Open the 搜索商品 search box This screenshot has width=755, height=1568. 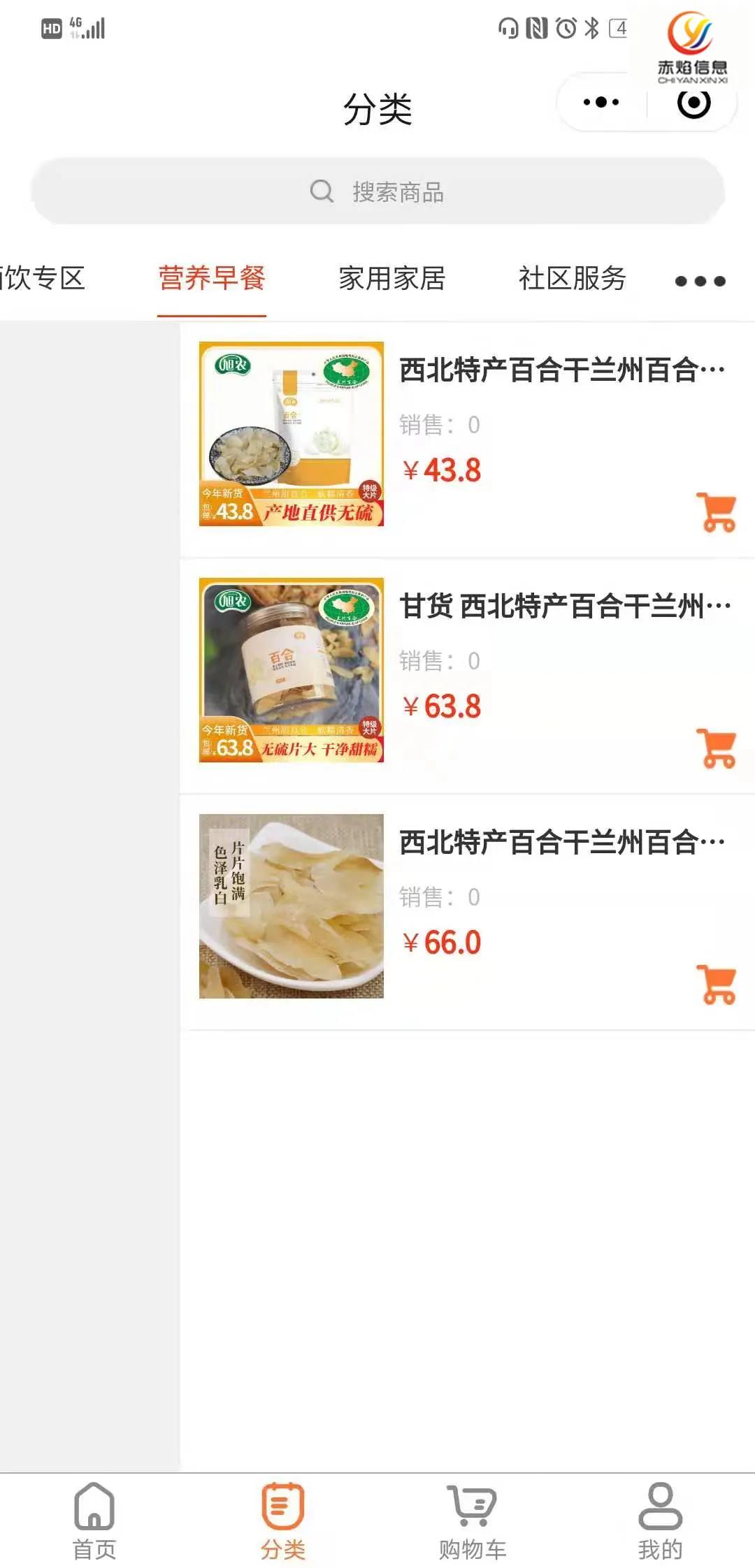[x=377, y=191]
